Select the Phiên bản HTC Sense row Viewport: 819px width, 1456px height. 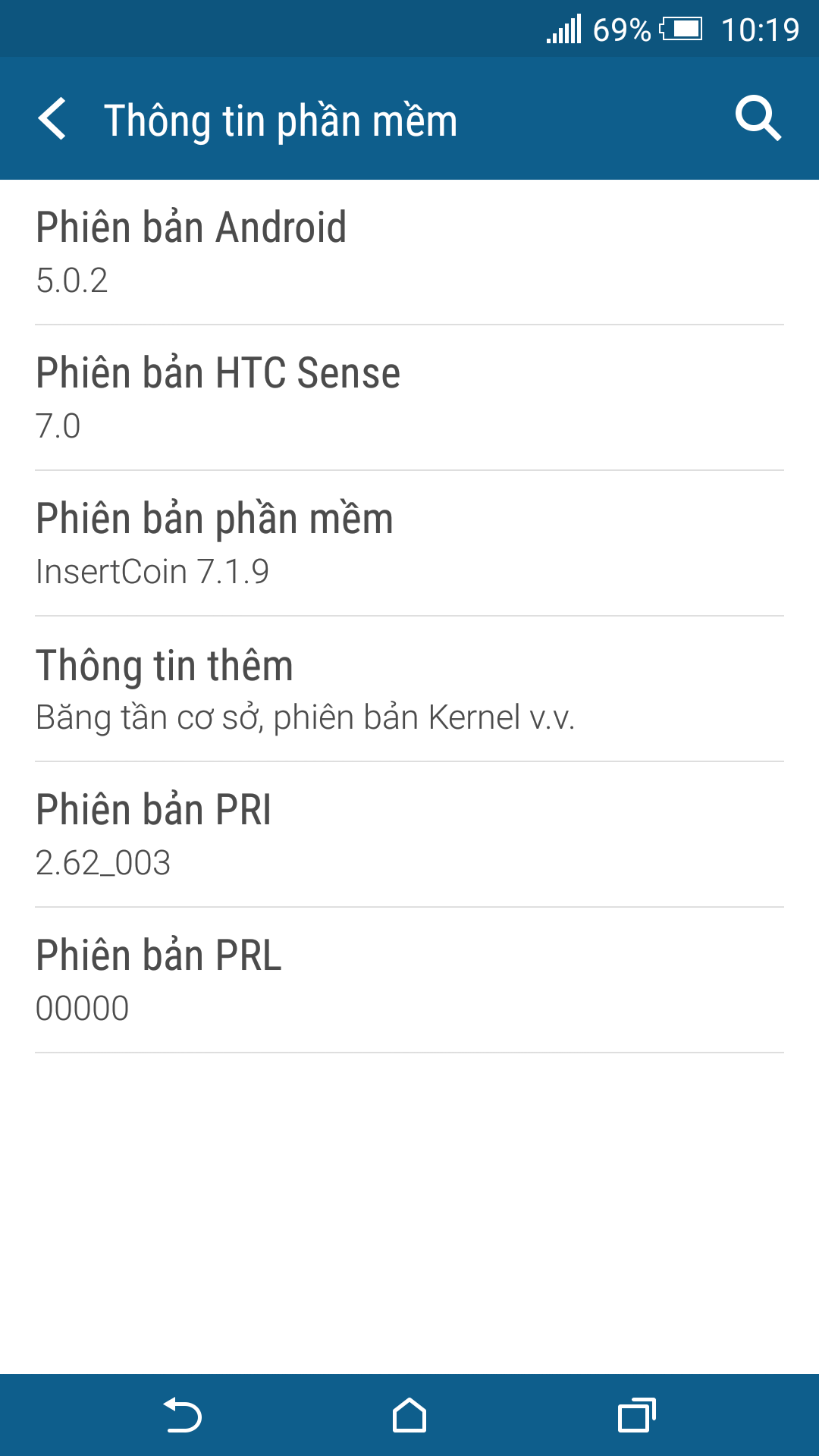pyautogui.click(x=409, y=398)
